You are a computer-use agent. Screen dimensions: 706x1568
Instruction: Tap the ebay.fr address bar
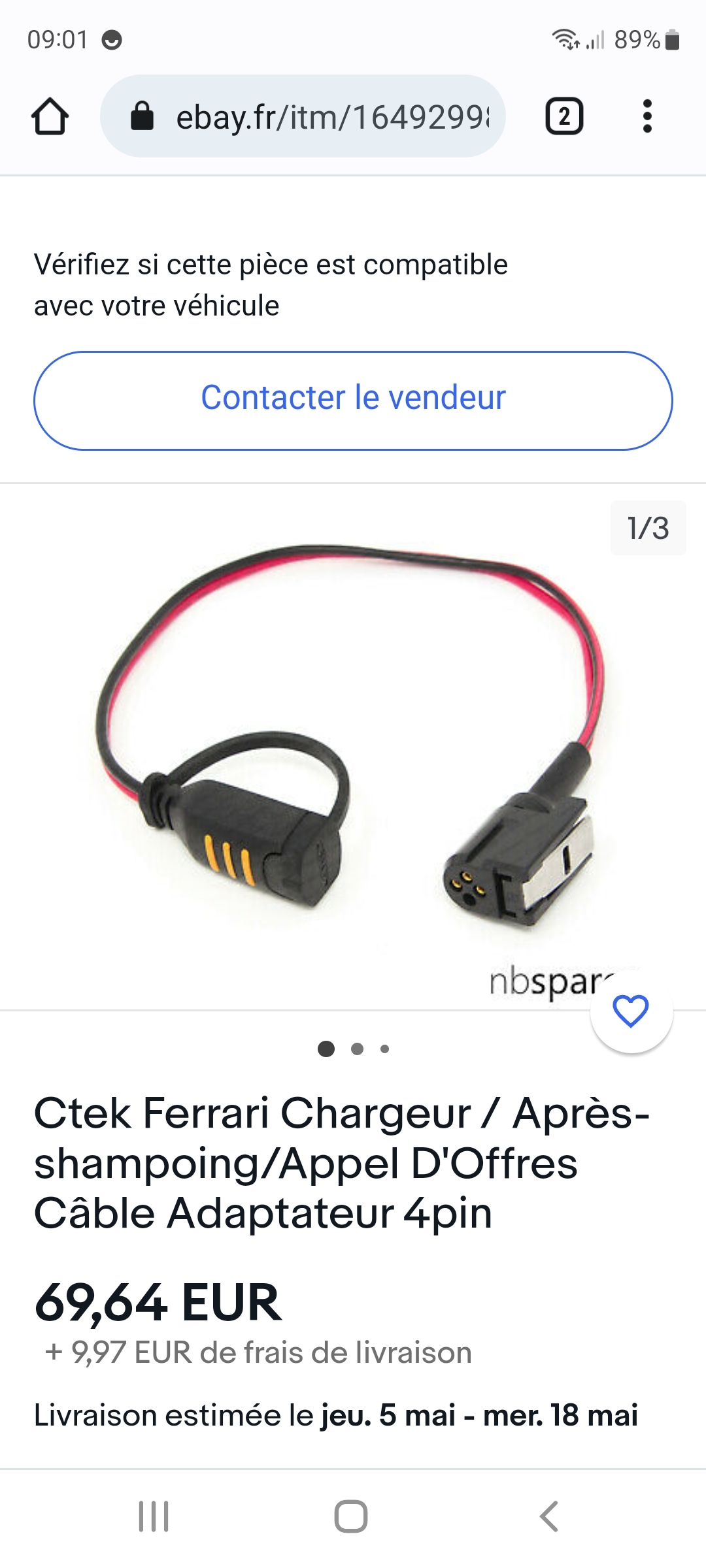(303, 116)
